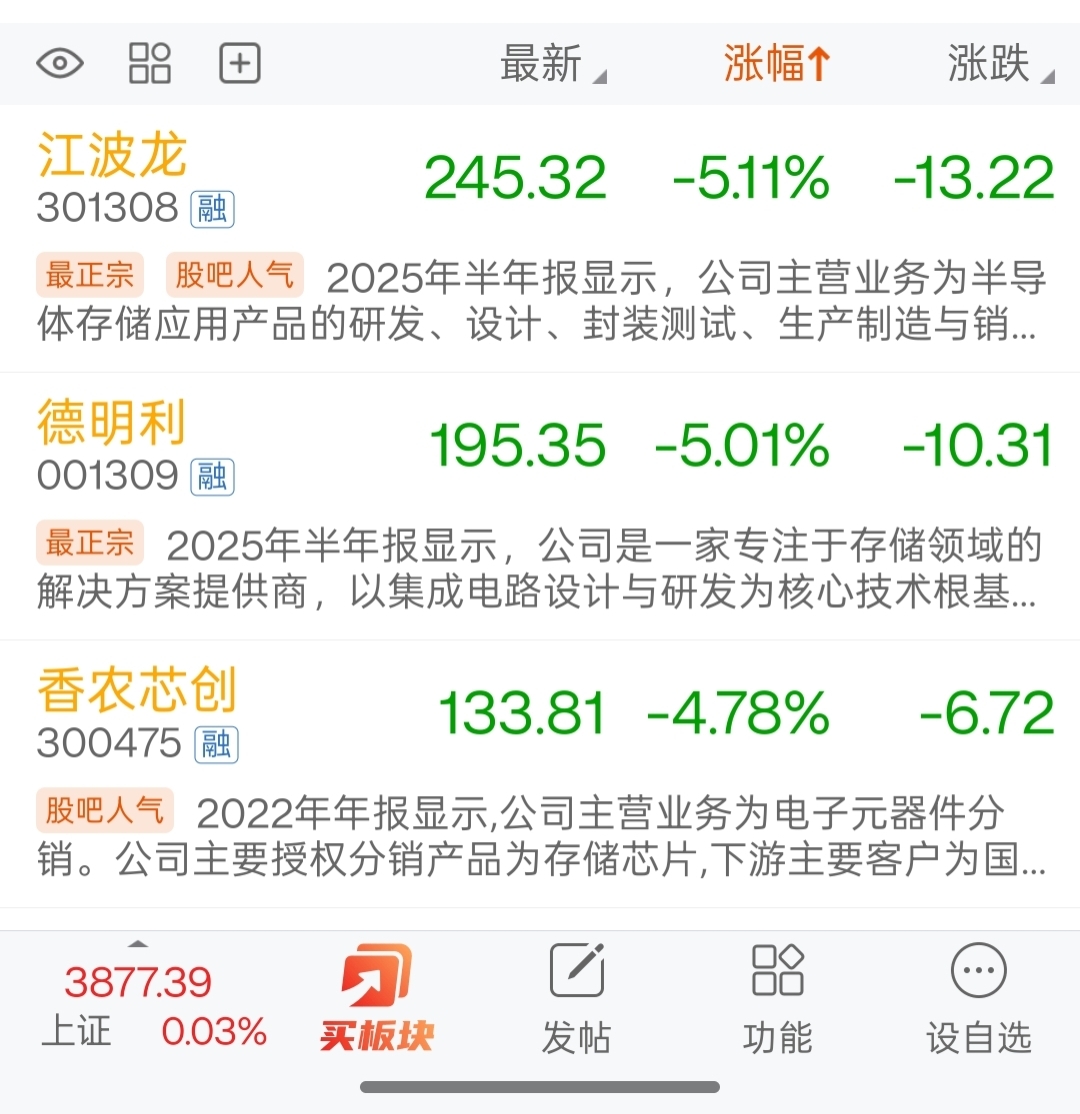The height and width of the screenshot is (1114, 1080).
Task: Switch to grid view layout
Action: (x=150, y=63)
